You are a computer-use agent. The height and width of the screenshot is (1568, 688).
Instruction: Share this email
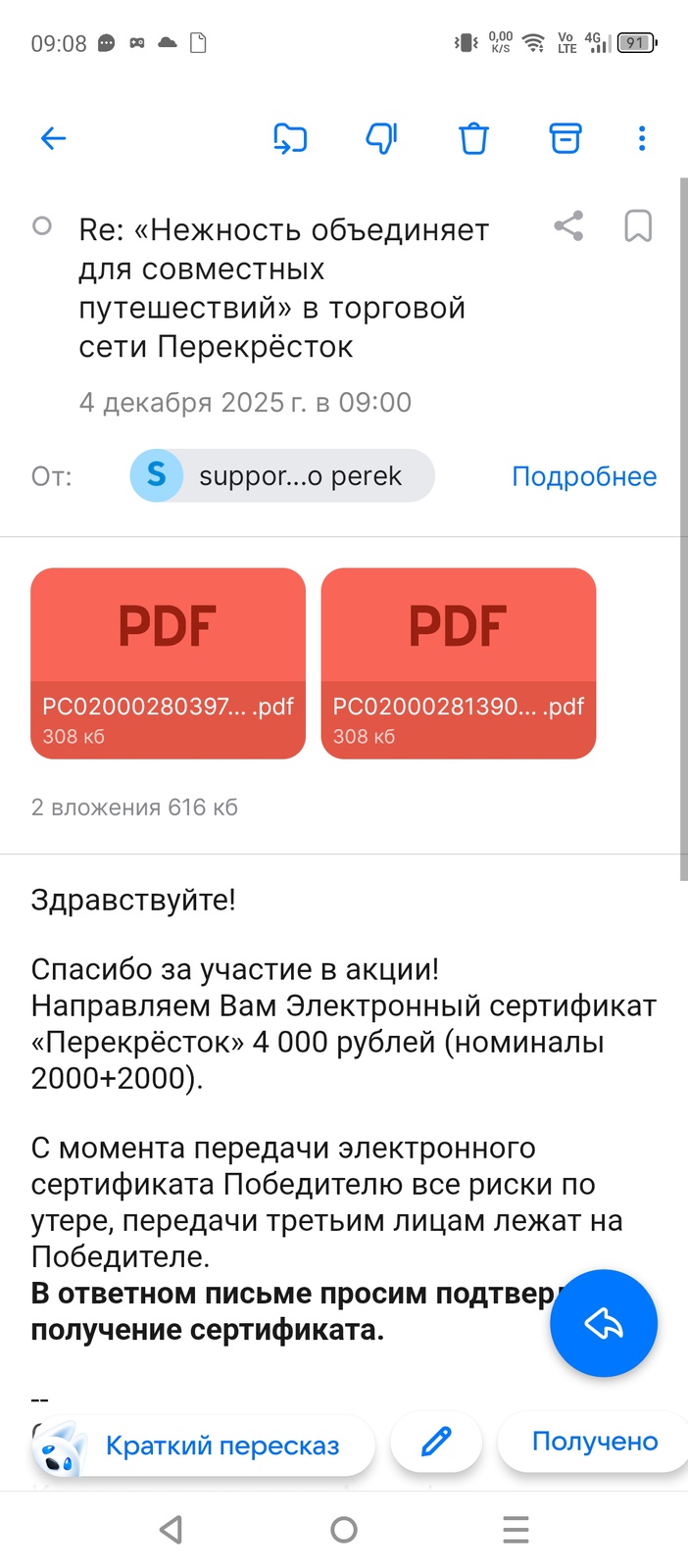[568, 226]
